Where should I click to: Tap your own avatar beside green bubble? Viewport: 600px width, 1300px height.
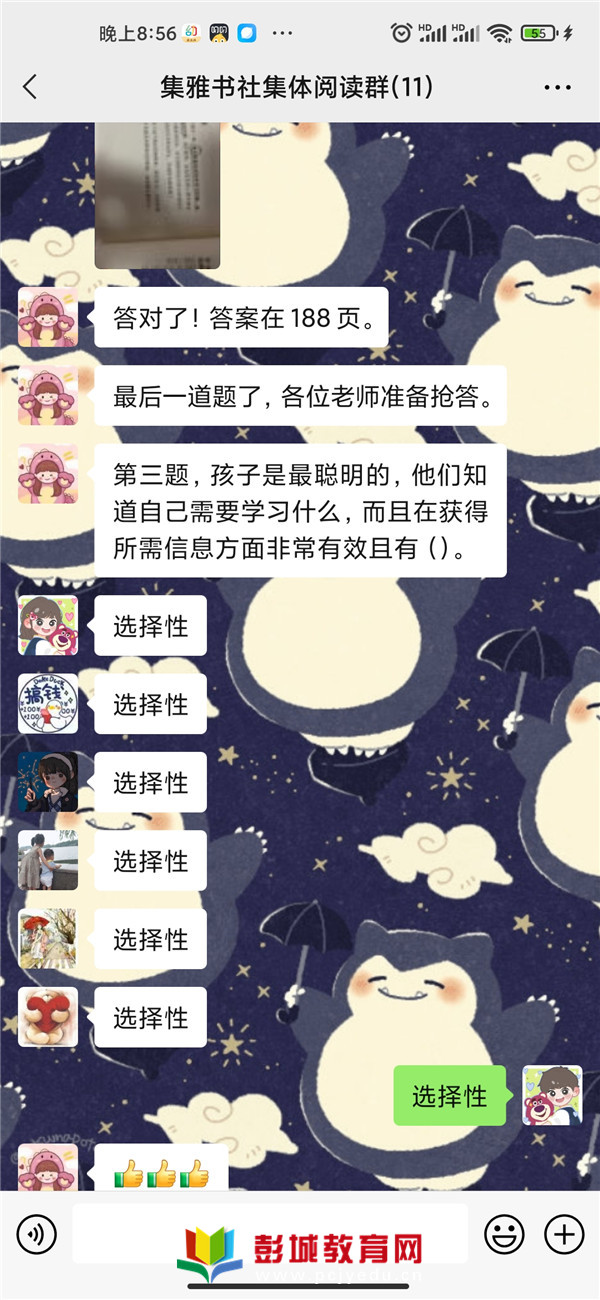[x=552, y=1095]
